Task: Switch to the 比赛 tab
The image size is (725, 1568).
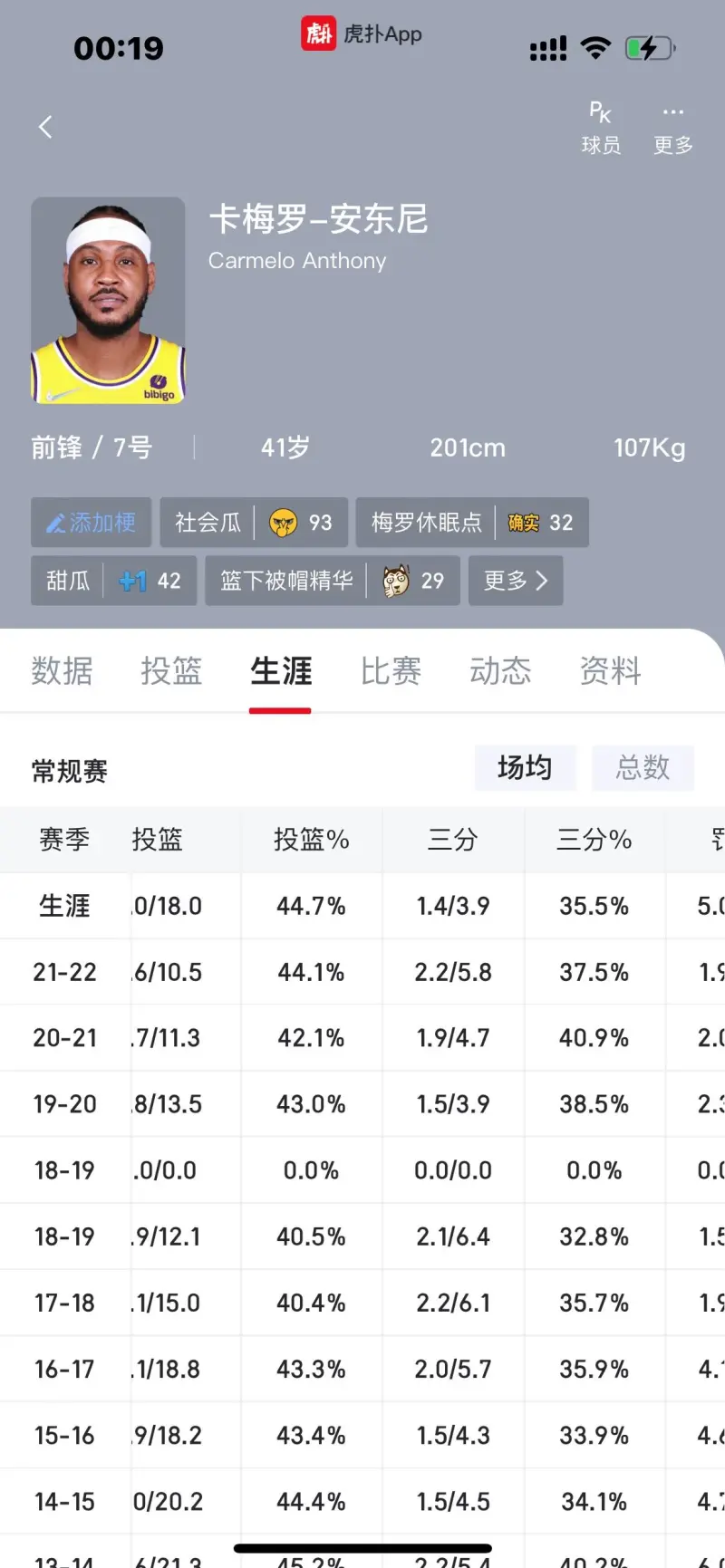Action: [x=391, y=671]
